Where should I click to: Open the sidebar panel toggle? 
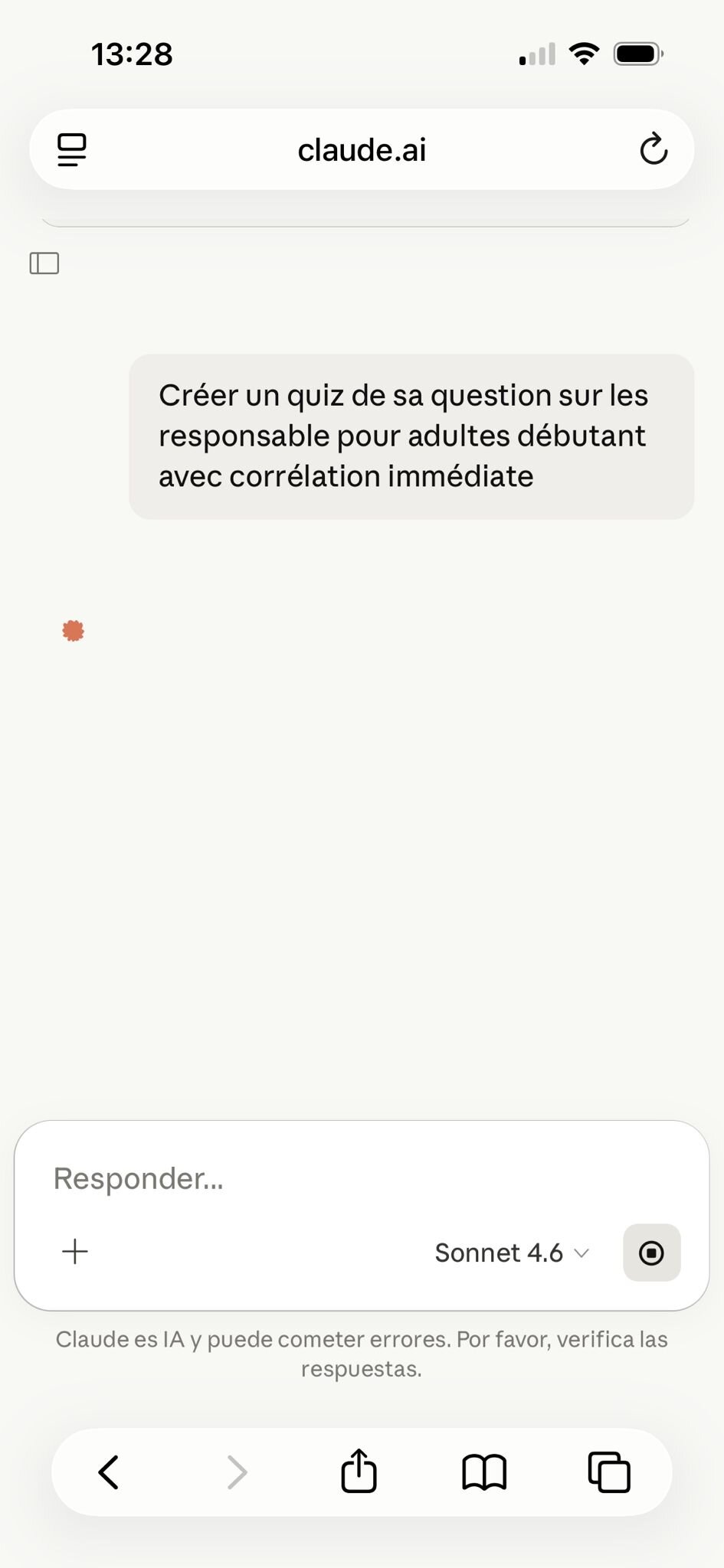coord(44,263)
